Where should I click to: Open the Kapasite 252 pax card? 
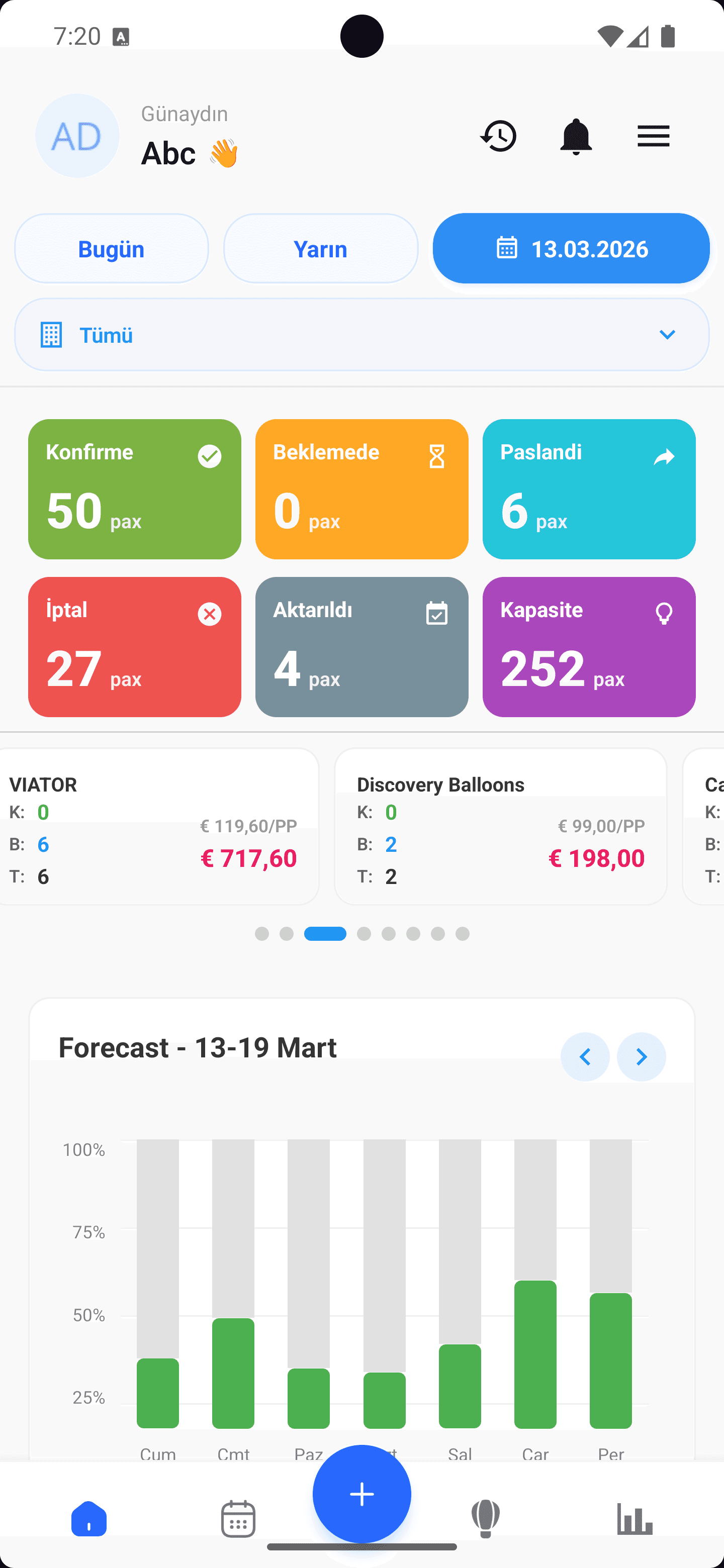tap(589, 646)
